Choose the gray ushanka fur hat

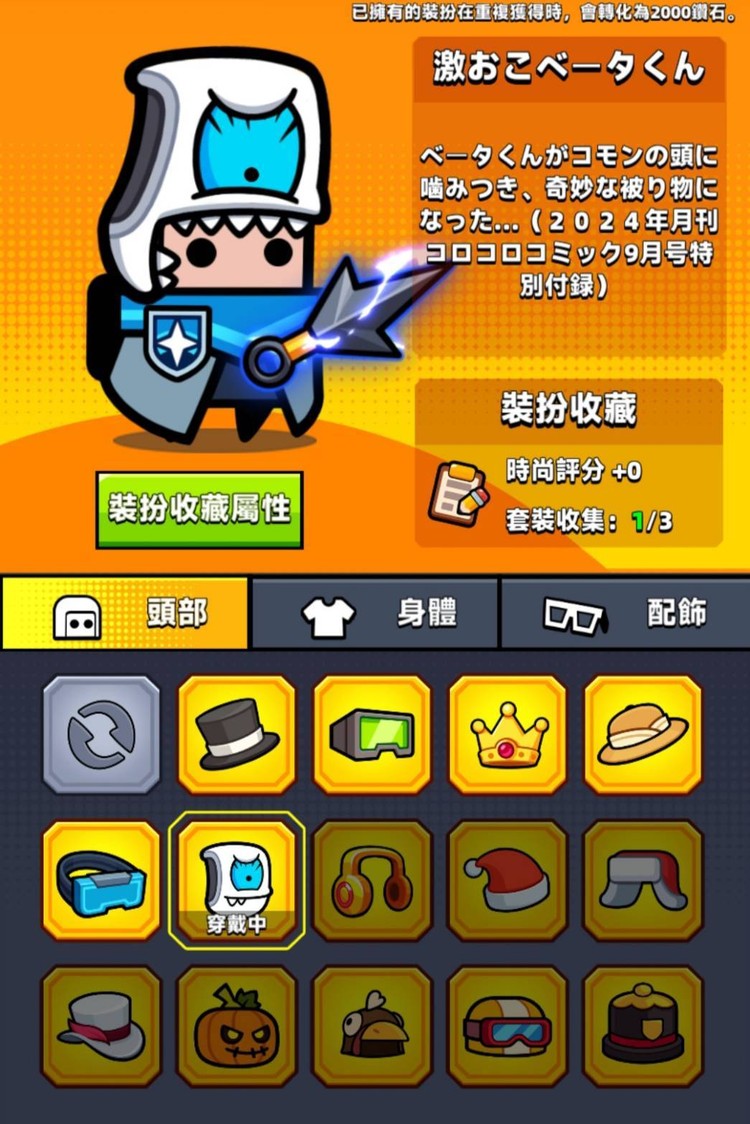(643, 880)
